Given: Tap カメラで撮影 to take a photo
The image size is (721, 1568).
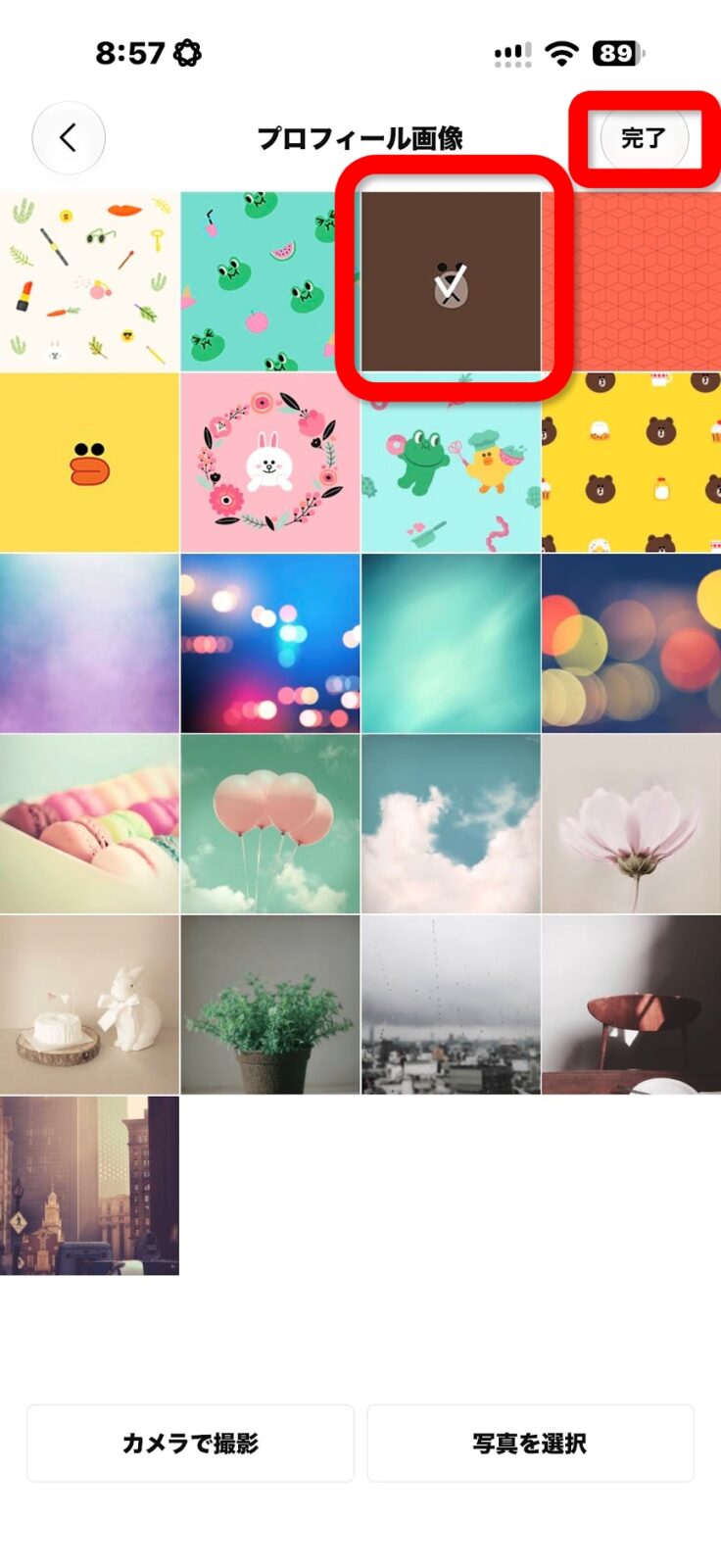Looking at the screenshot, I should click(190, 1443).
